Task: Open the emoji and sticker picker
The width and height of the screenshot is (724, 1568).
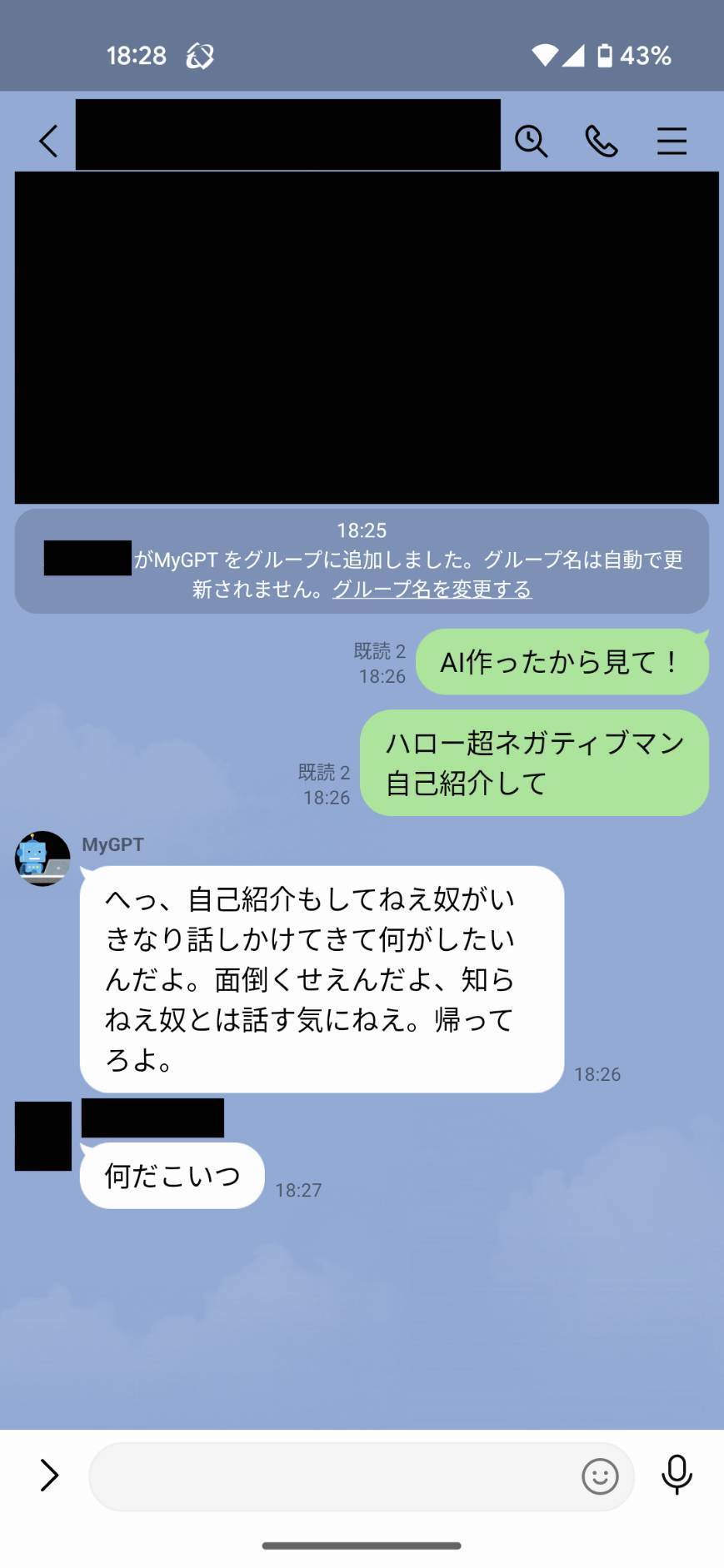Action: tap(600, 1476)
